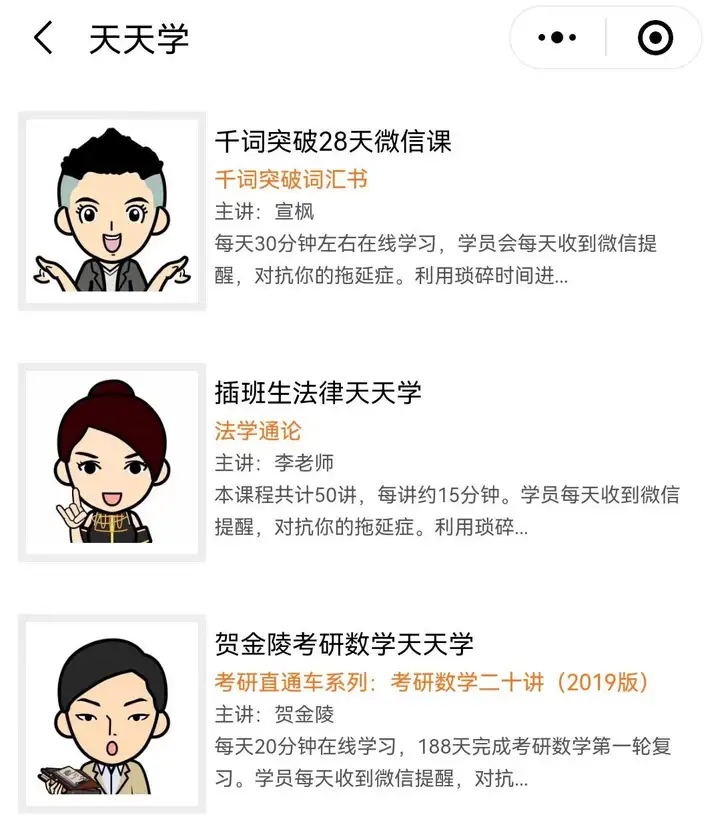Close the mini program via circle icon
Viewport: 720px width, 819px height.
click(x=655, y=39)
